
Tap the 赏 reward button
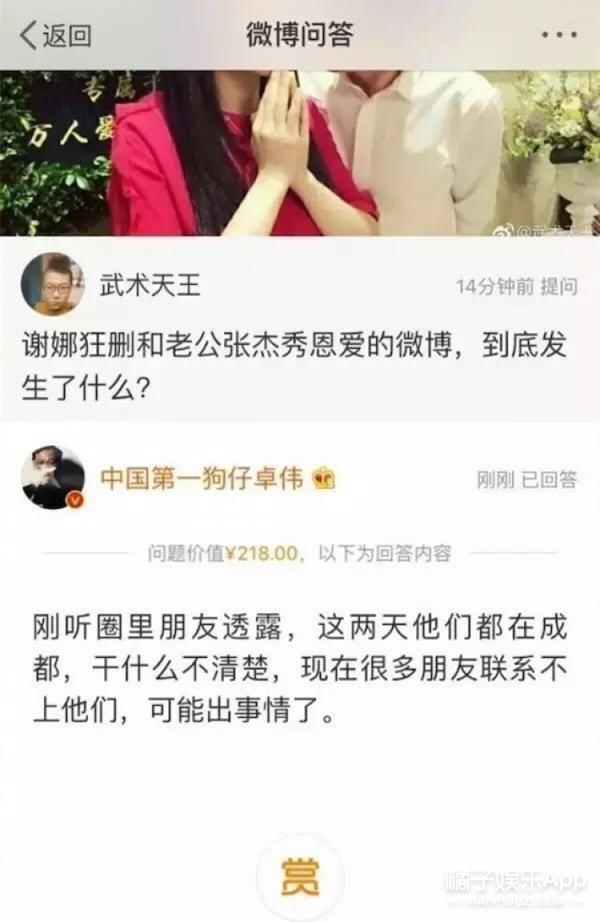click(x=300, y=880)
